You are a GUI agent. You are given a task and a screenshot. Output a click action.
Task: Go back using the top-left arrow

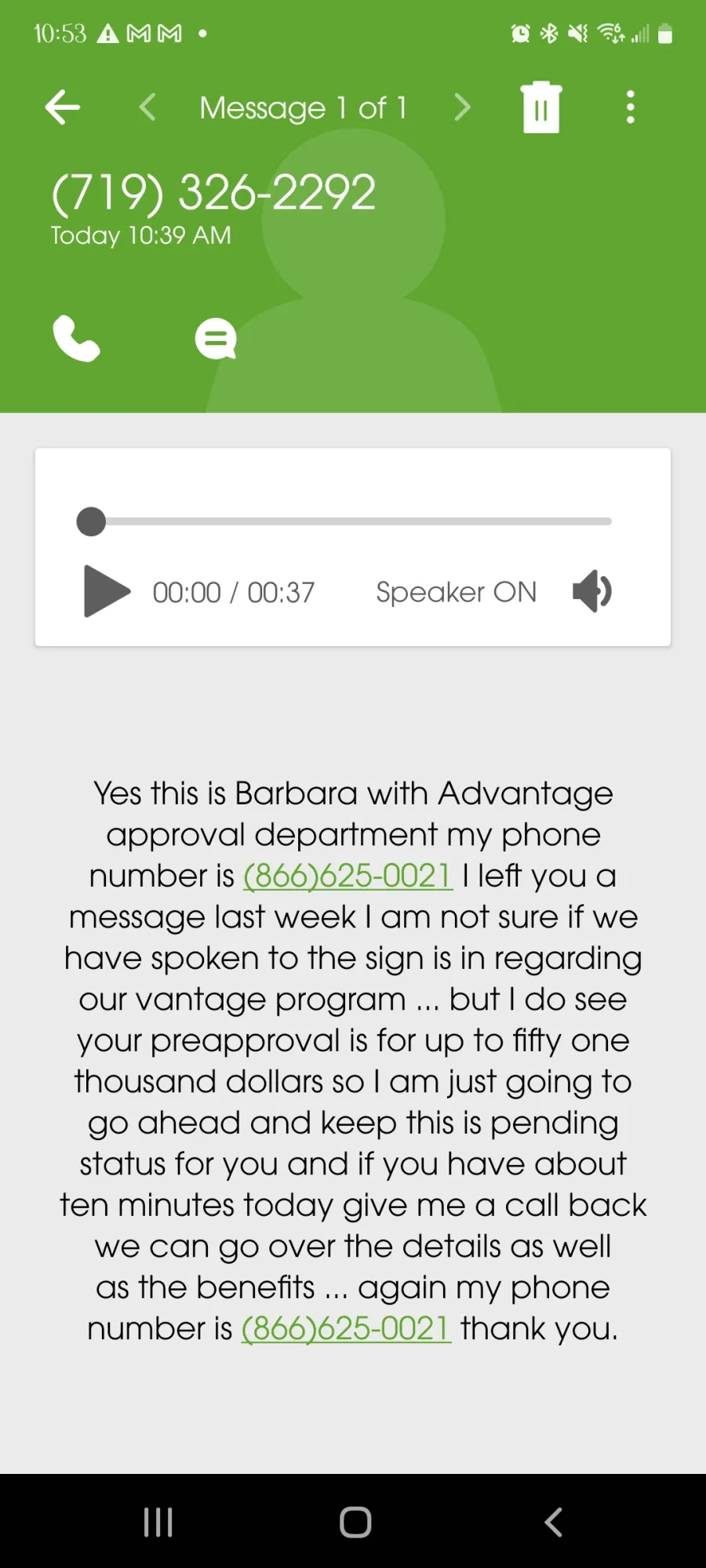pyautogui.click(x=63, y=107)
